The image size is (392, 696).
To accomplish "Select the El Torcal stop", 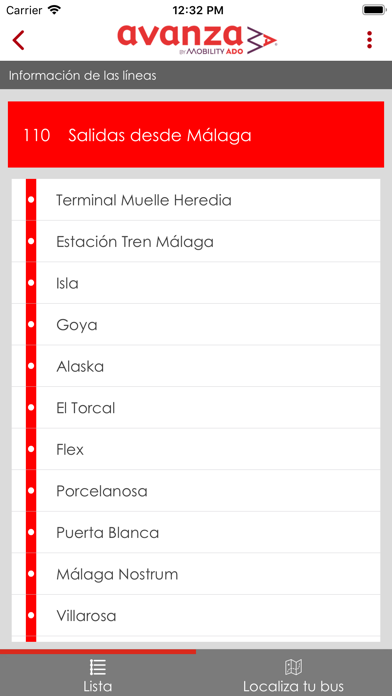I will 196,408.
